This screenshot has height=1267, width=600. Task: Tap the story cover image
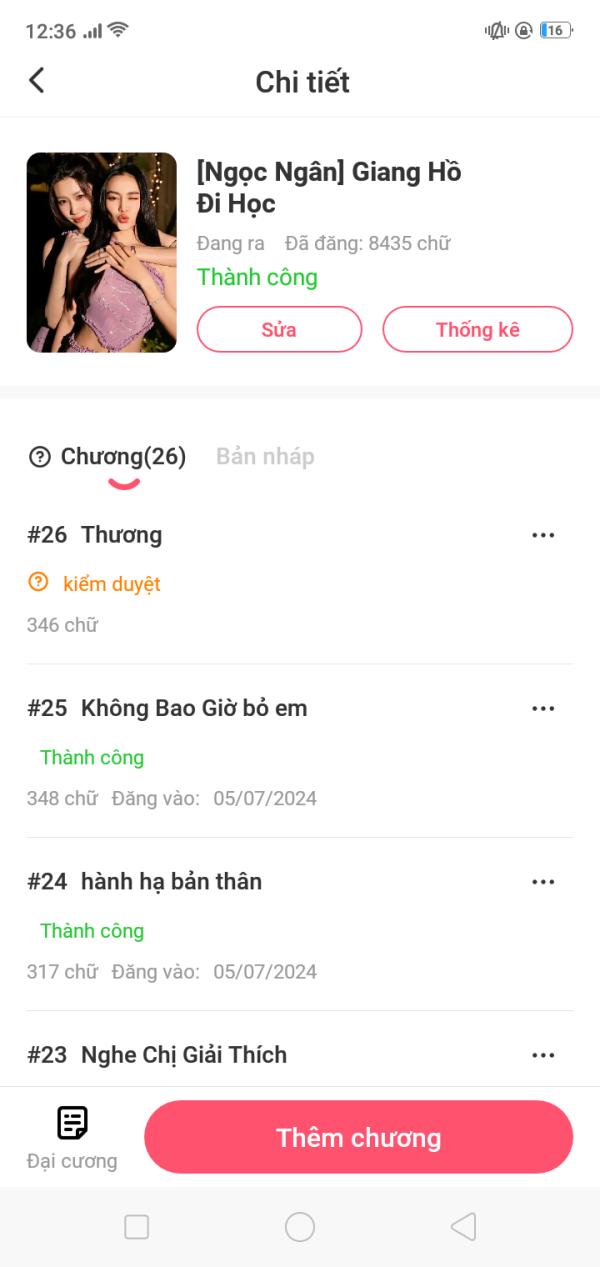click(102, 253)
